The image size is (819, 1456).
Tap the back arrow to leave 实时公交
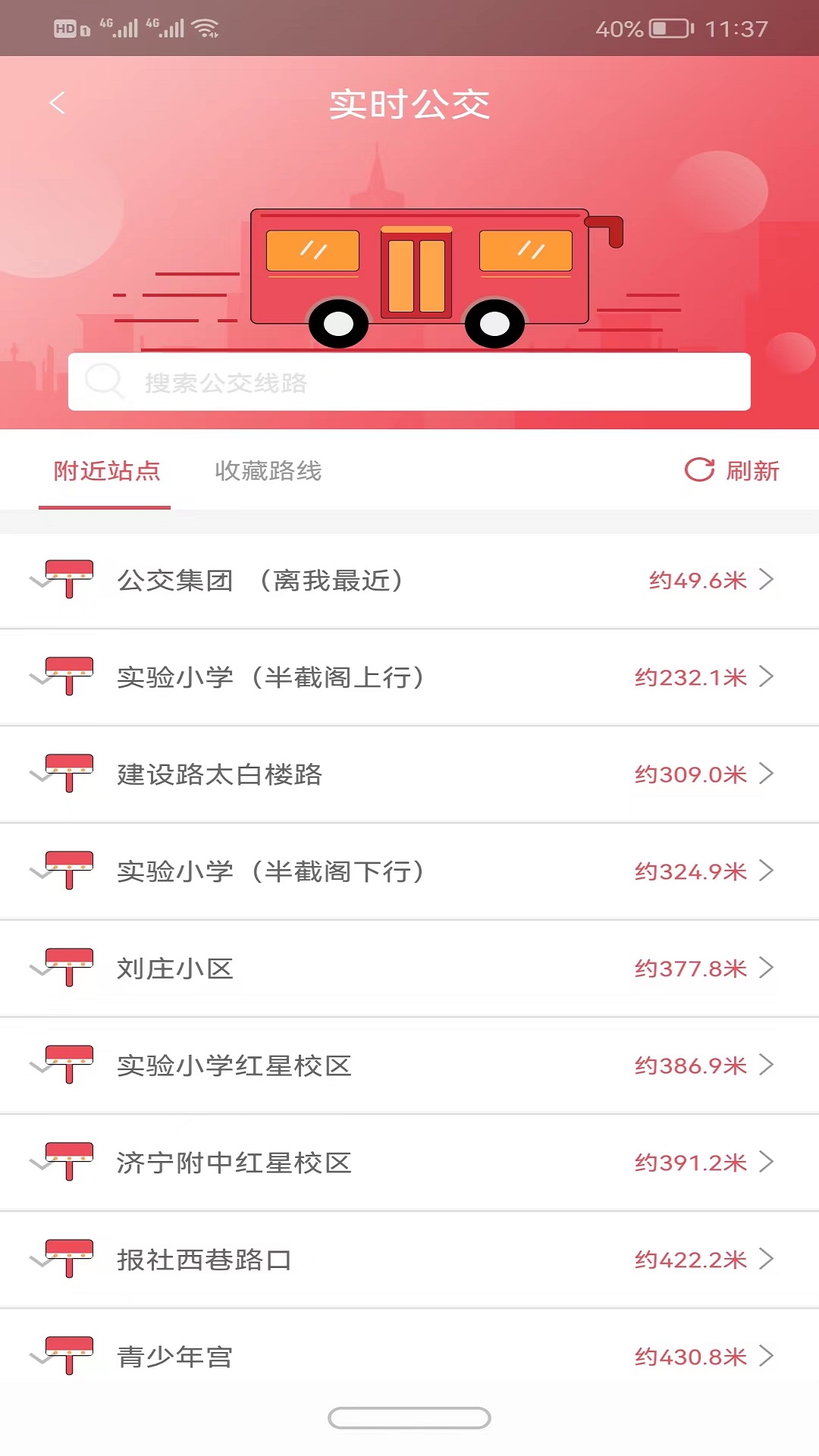tap(55, 102)
